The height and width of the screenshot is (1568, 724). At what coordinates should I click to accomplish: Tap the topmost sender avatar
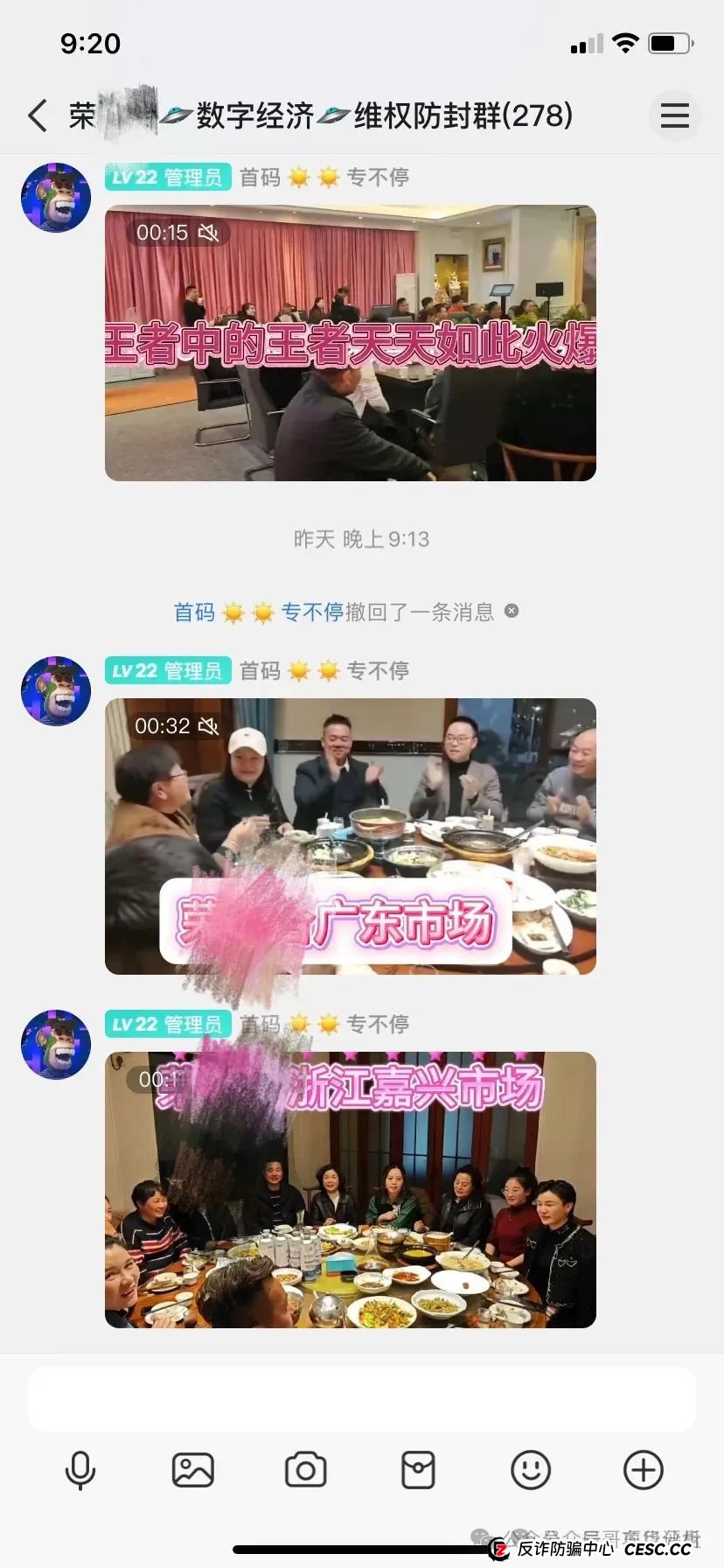(55, 198)
